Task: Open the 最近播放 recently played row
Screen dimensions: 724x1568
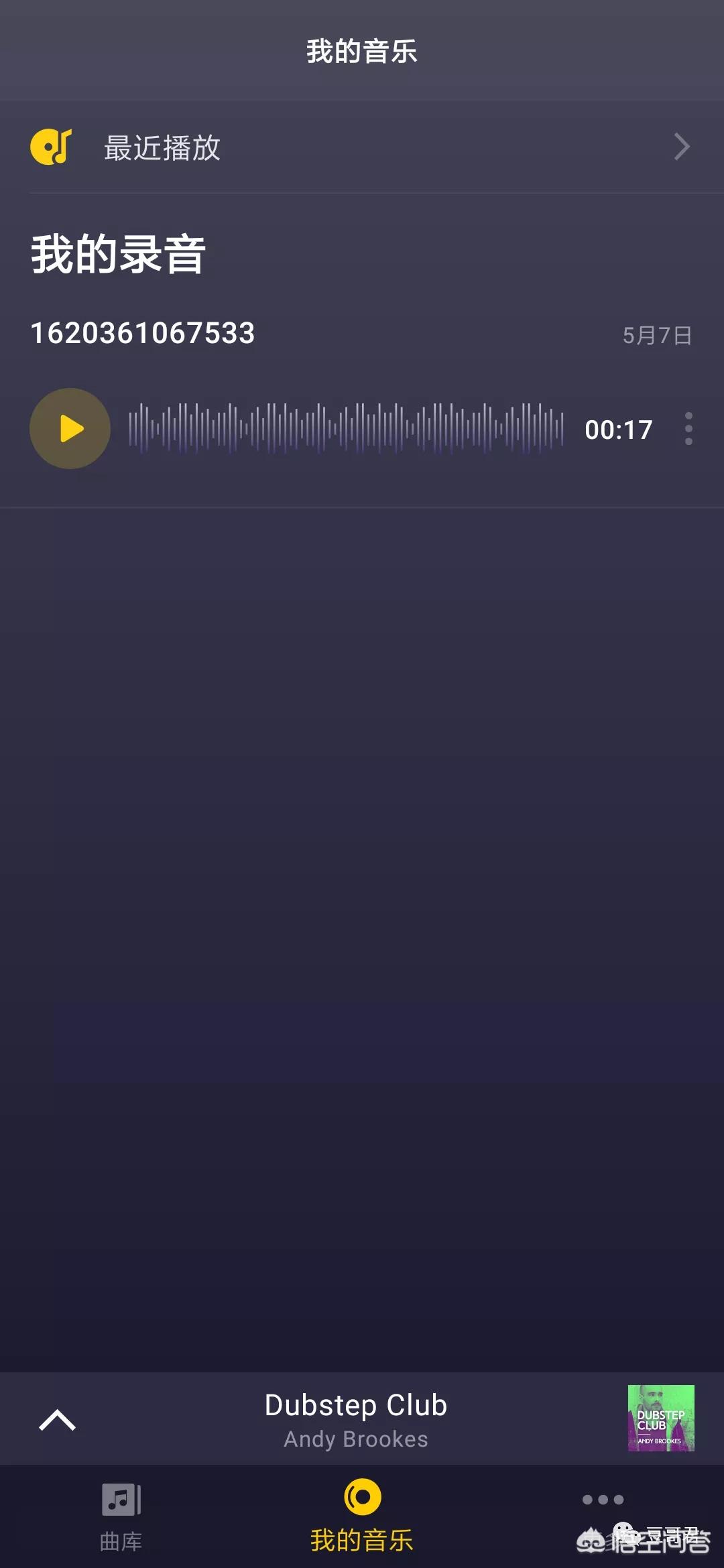Action: (362, 147)
